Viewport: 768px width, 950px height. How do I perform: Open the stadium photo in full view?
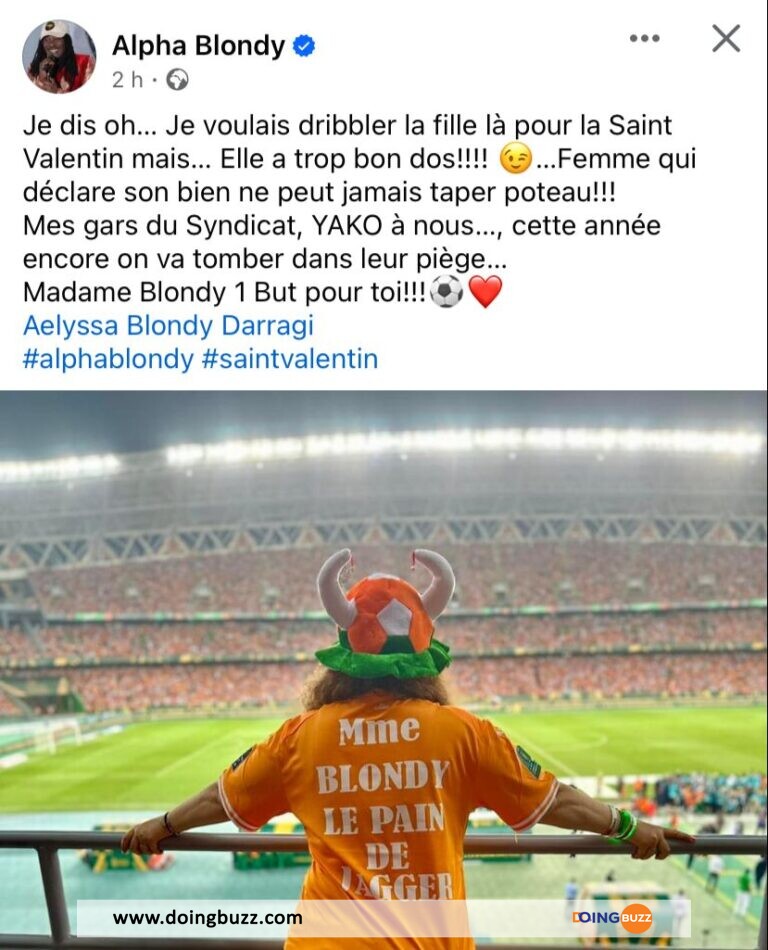click(384, 640)
